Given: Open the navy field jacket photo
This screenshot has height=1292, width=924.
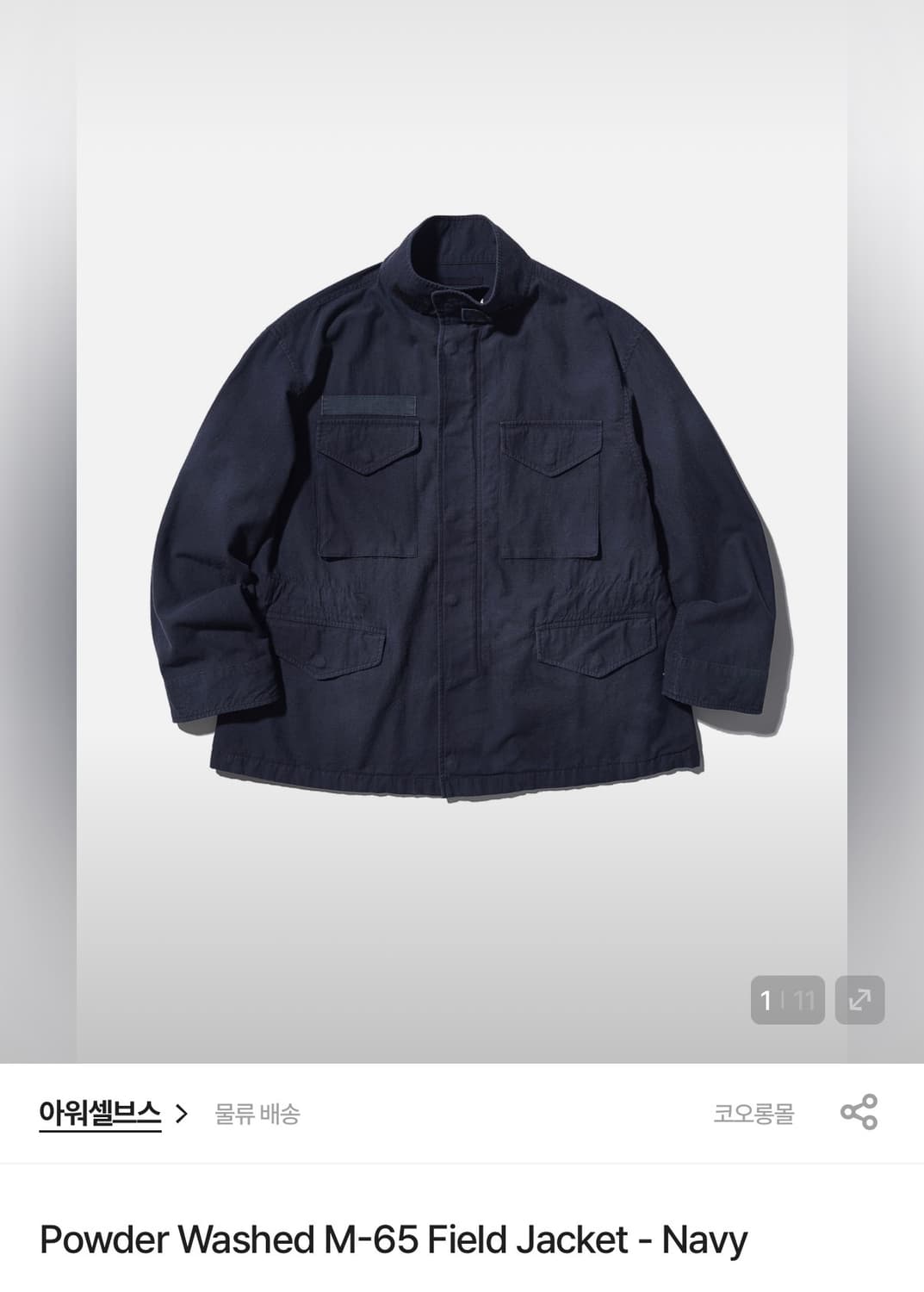Looking at the screenshot, I should 462,508.
